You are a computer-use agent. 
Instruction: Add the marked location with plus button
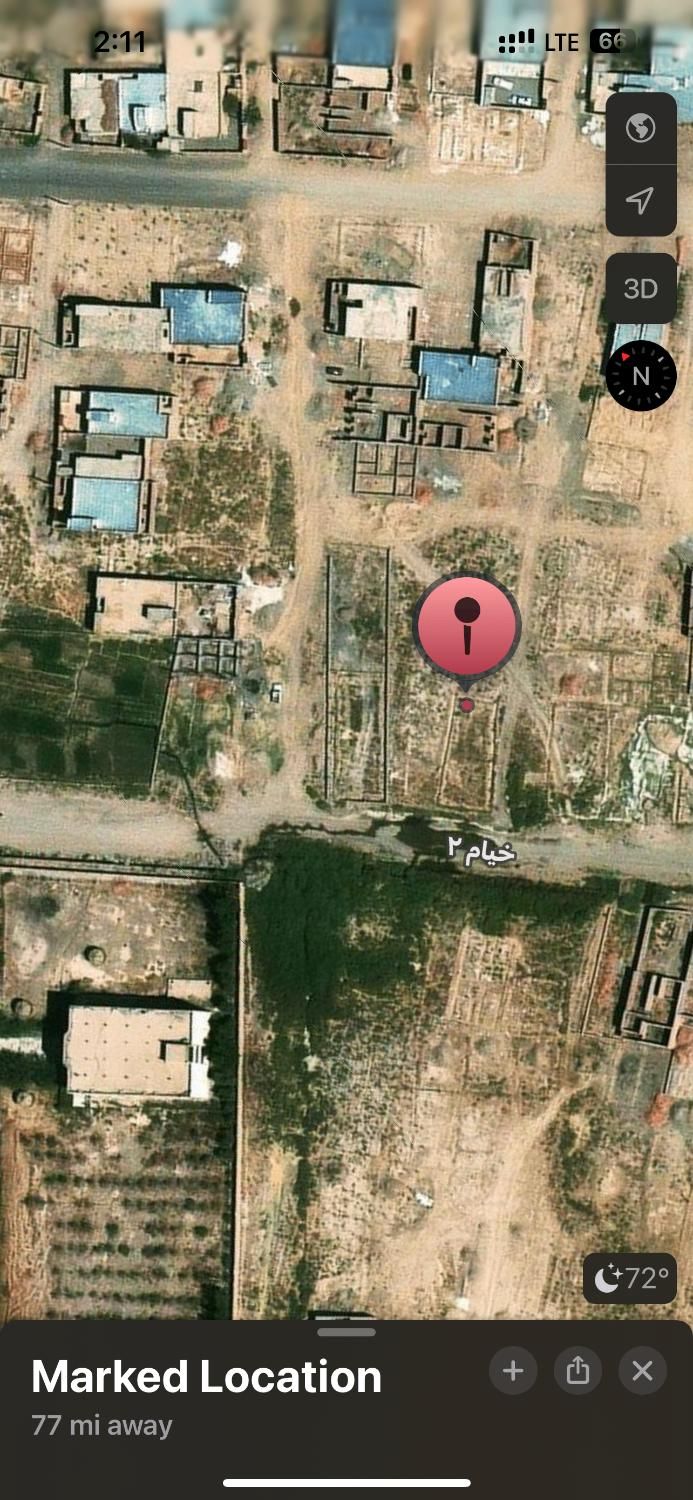click(513, 1370)
